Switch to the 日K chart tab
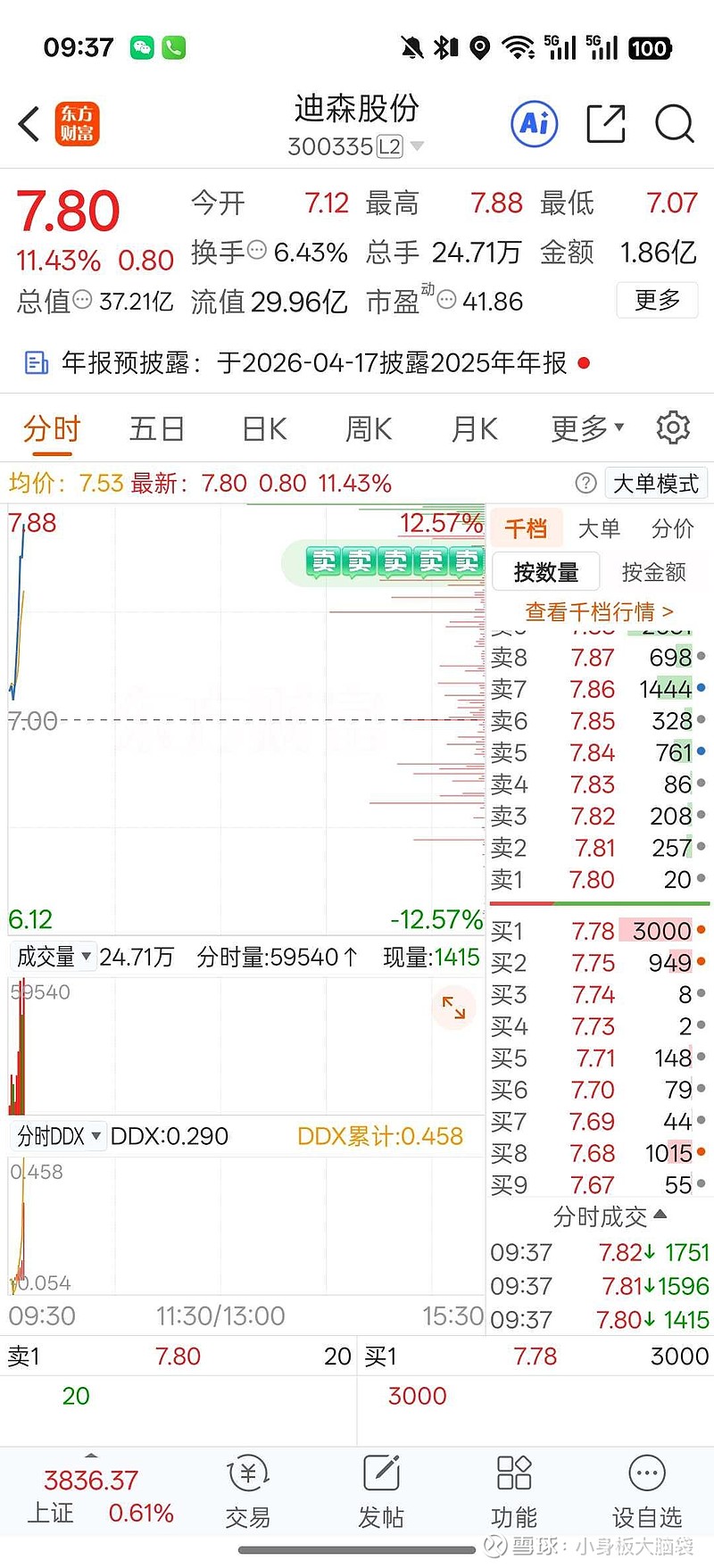This screenshot has height=1568, width=714. pos(264,428)
